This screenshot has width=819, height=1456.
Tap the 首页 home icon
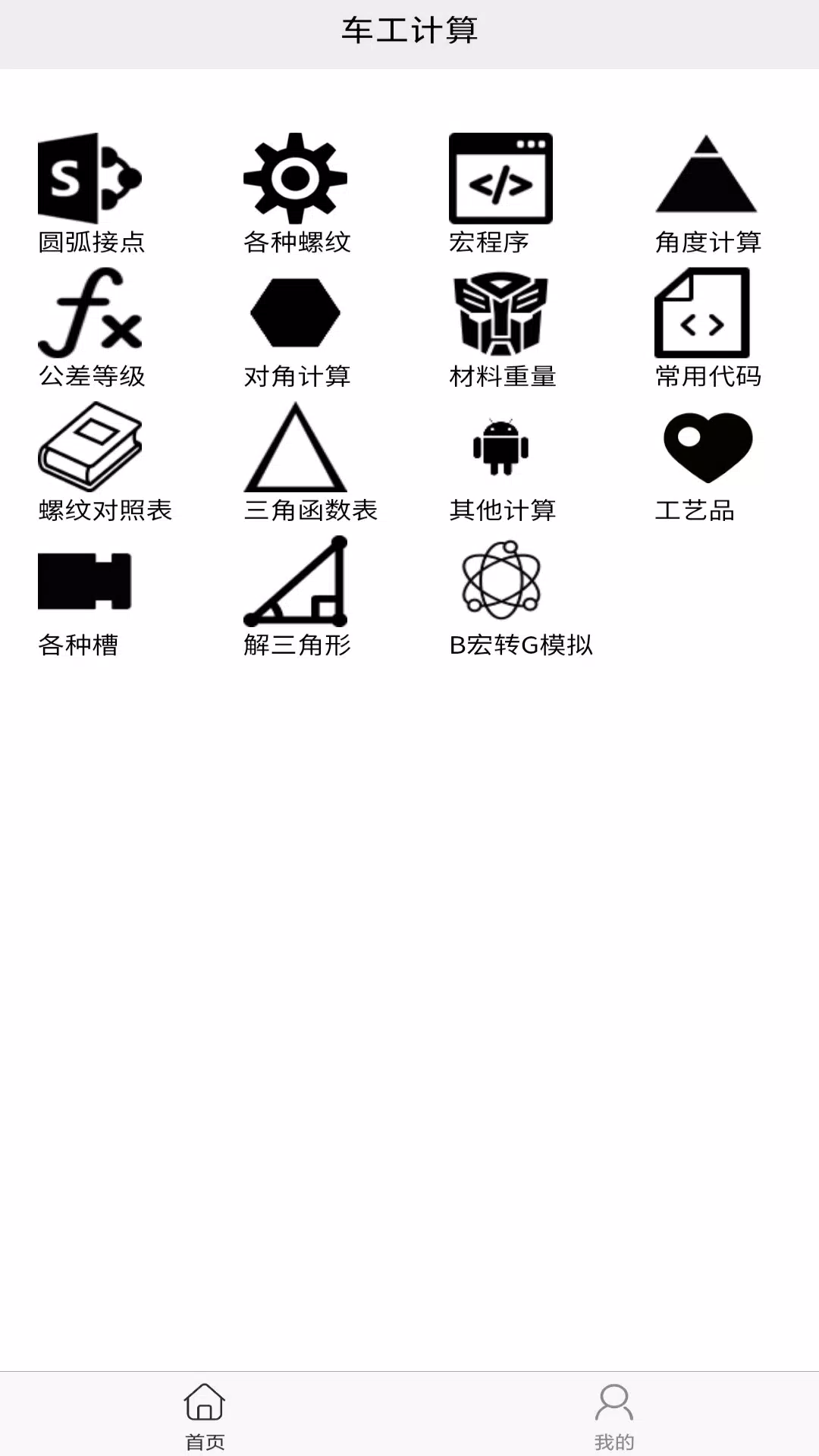pos(205,1399)
